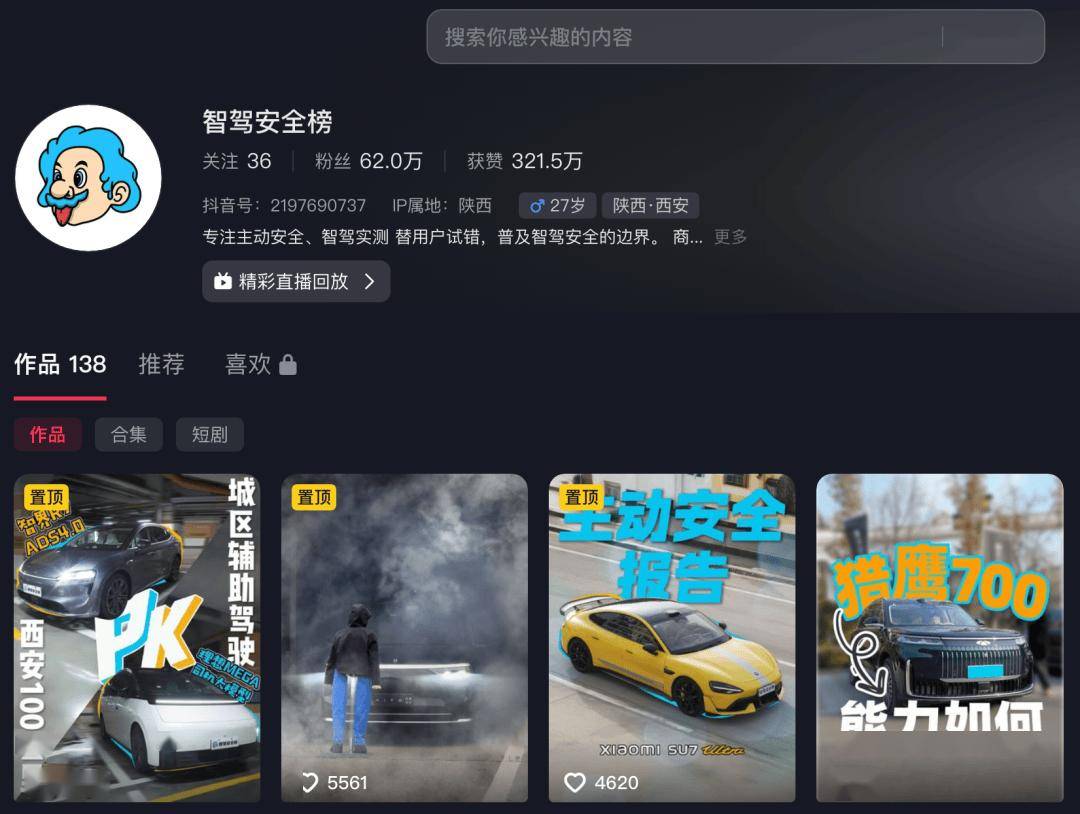Image resolution: width=1080 pixels, height=814 pixels.
Task: Select the 合集 filter chip
Action: click(x=129, y=434)
